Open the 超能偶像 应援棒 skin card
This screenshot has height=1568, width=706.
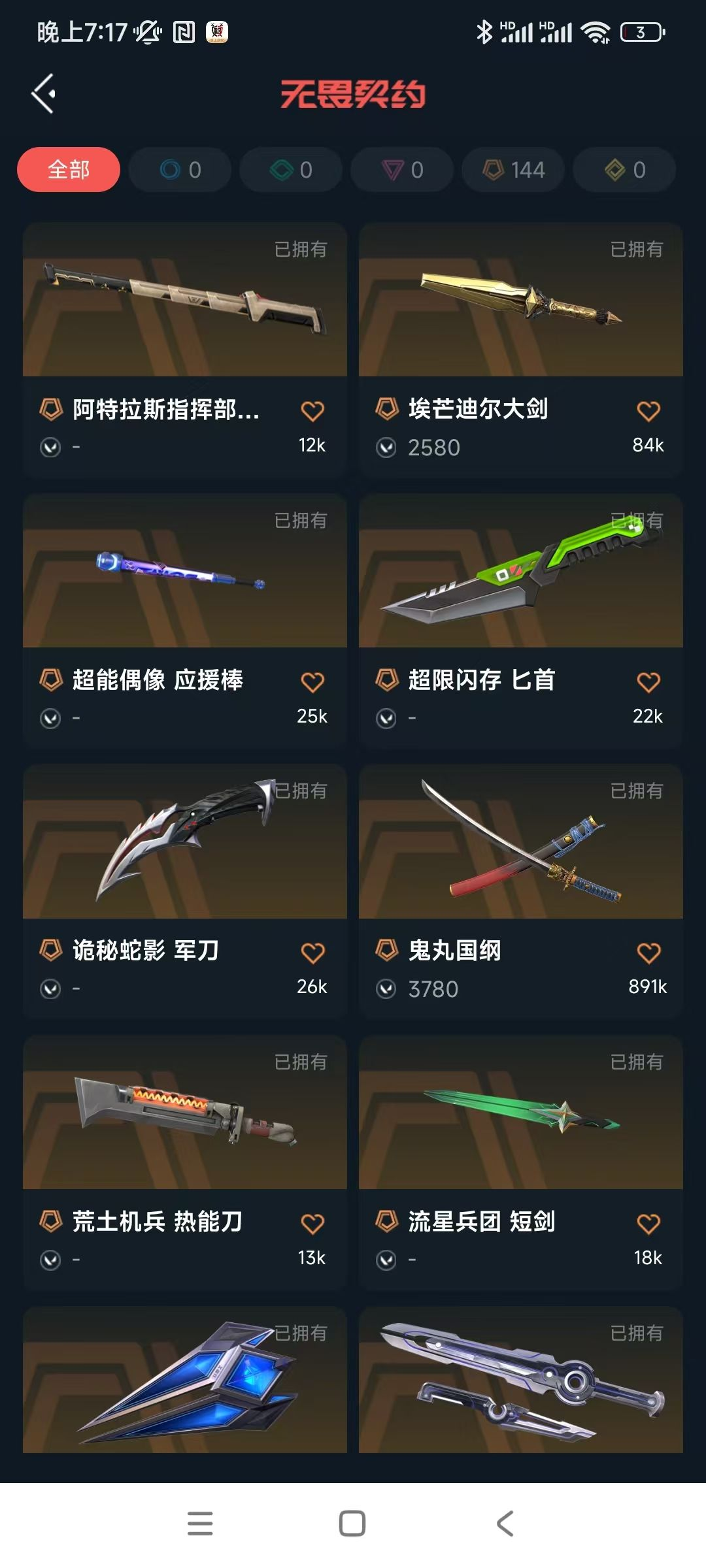point(184,578)
